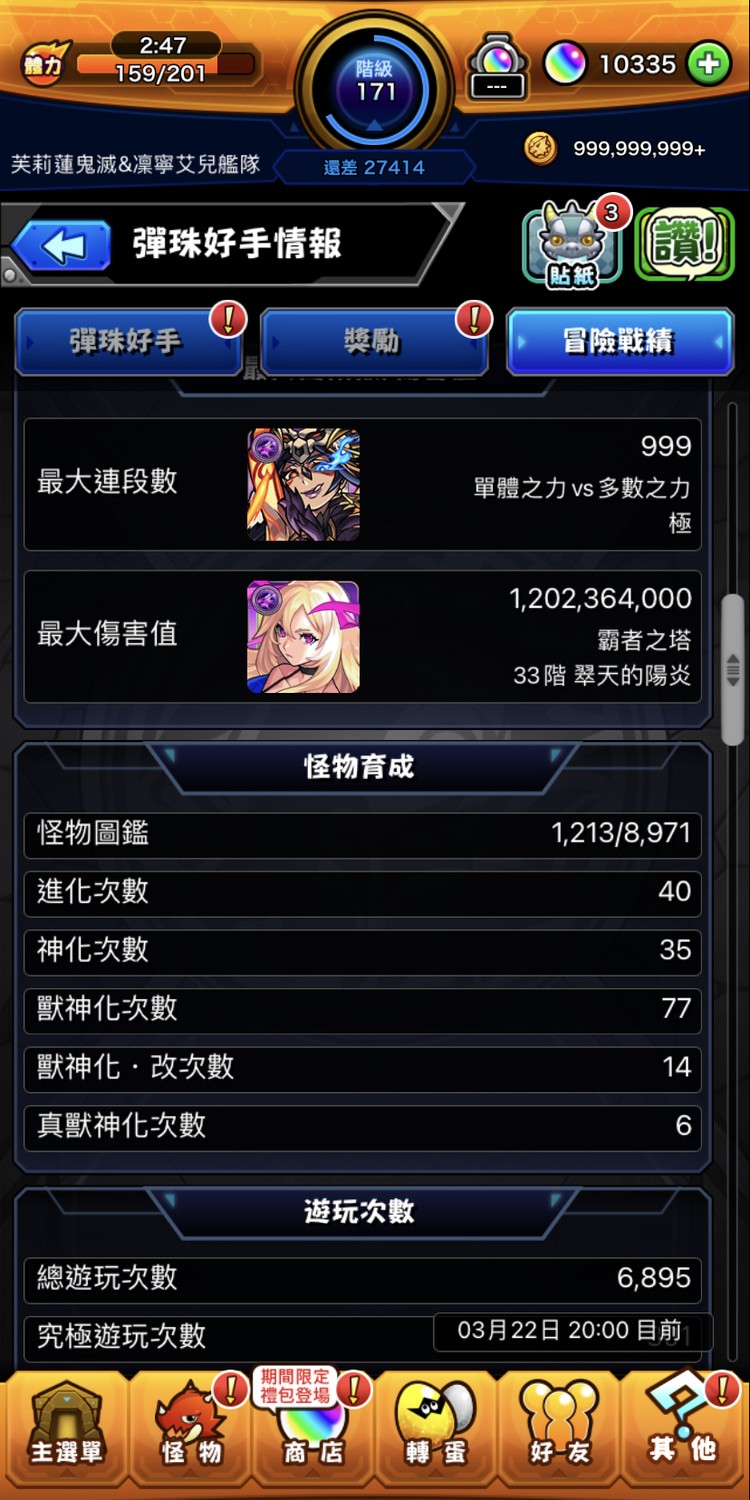
Task: Open the item box icon beside orbs
Action: point(497,65)
